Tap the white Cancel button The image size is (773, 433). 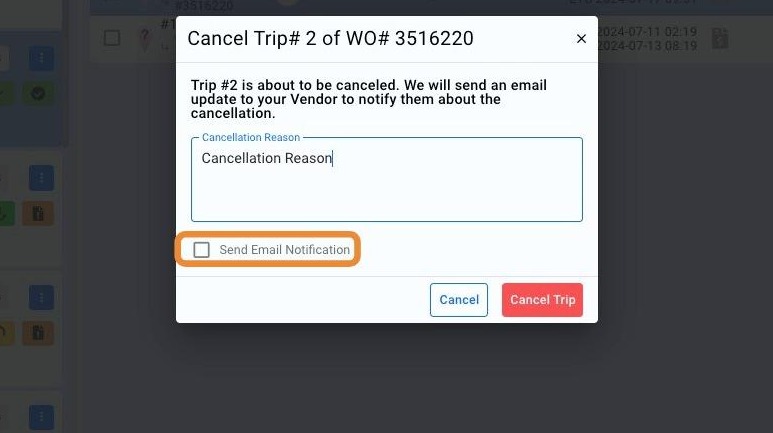459,300
